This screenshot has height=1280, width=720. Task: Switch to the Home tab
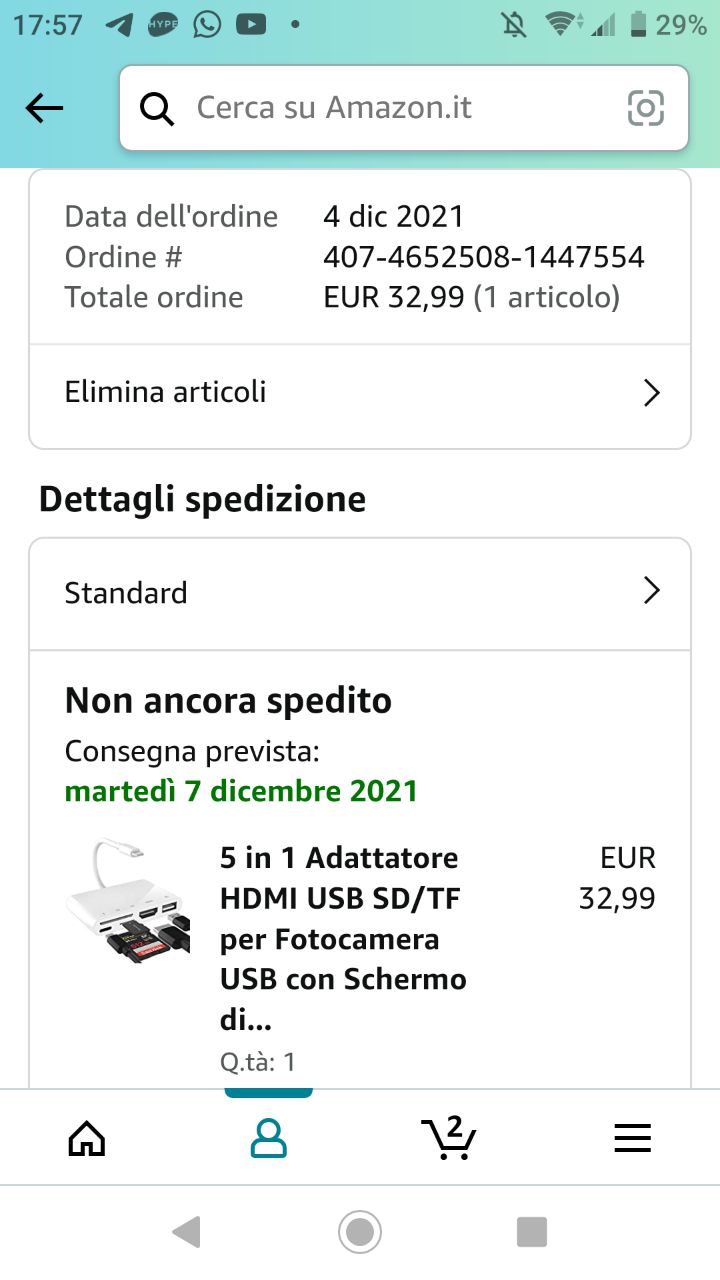(x=87, y=1138)
